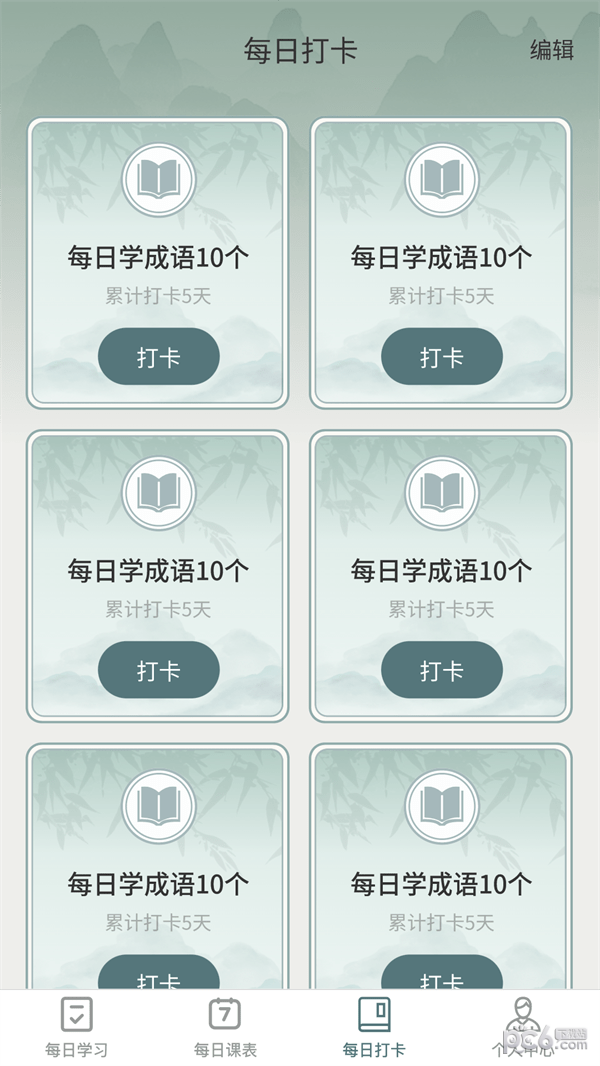Switch to the 每日学习 tab
The width and height of the screenshot is (600, 1066).
pyautogui.click(x=76, y=1027)
